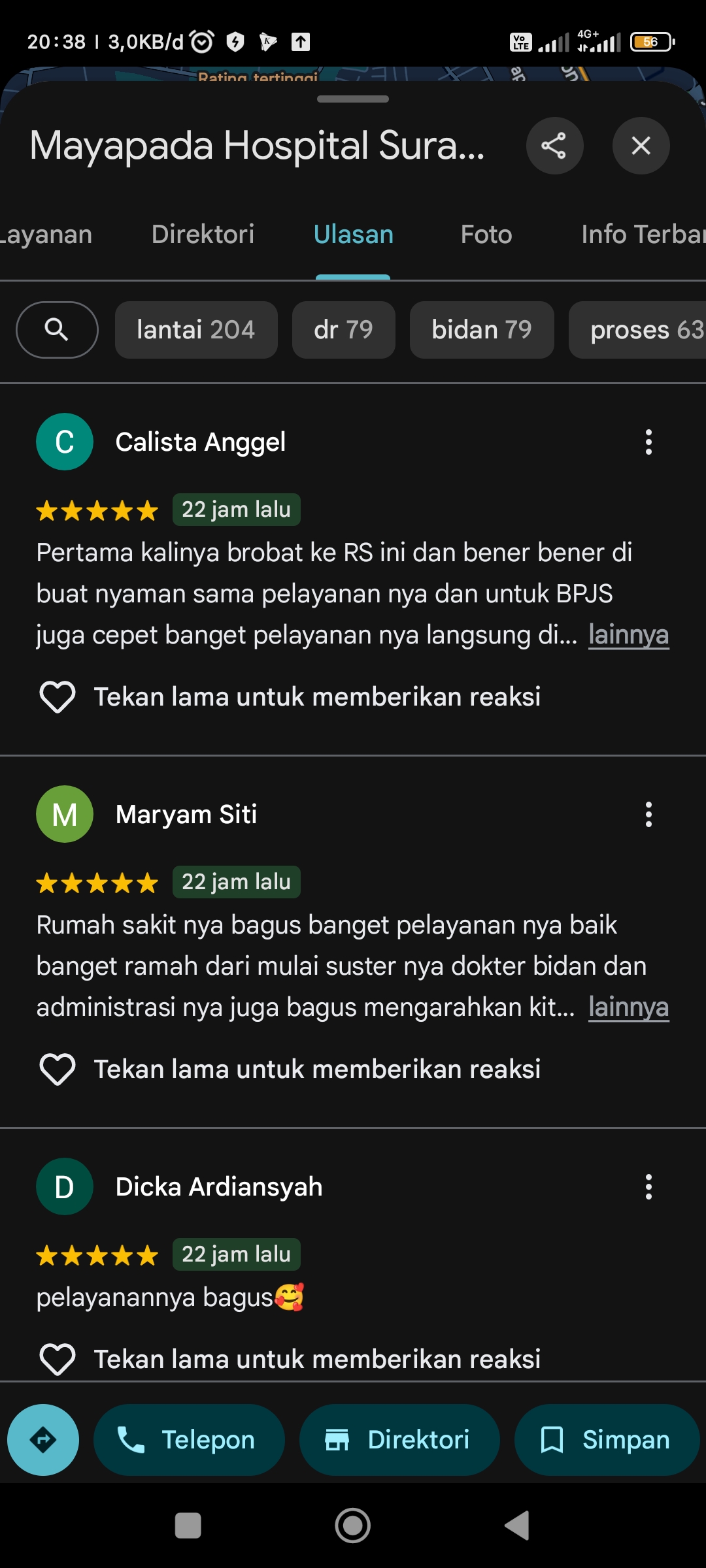The width and height of the screenshot is (706, 1568).
Task: Filter reviews by 'lantai' keyword
Action: pos(196,330)
